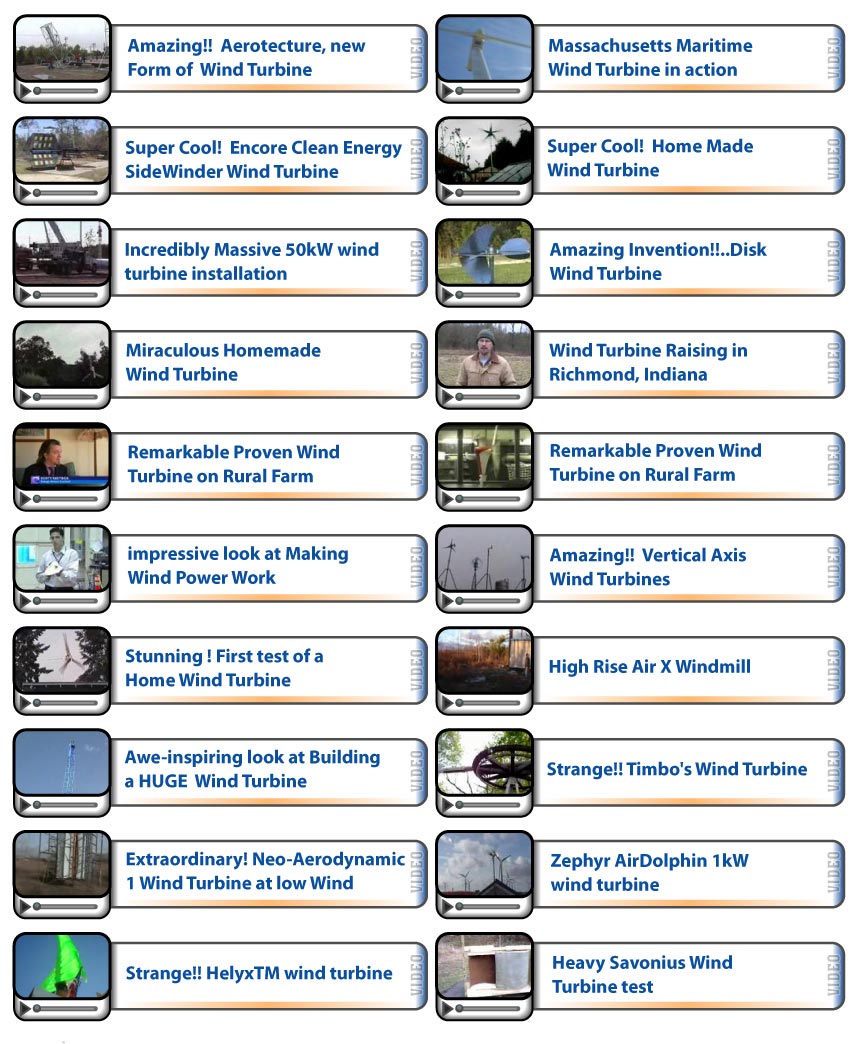This screenshot has width=858, height=1044.
Task: Open First test of a Home Wind Turbine
Action: [223, 668]
